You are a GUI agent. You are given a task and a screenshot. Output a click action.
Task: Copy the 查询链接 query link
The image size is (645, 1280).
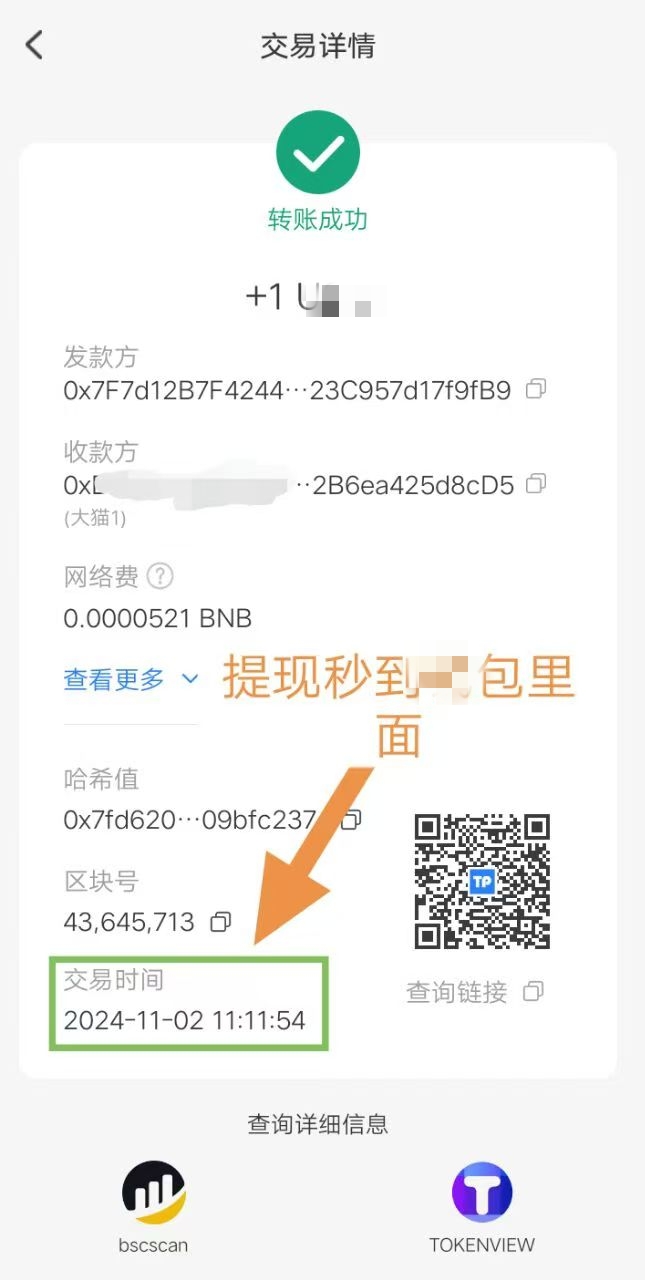(x=534, y=991)
